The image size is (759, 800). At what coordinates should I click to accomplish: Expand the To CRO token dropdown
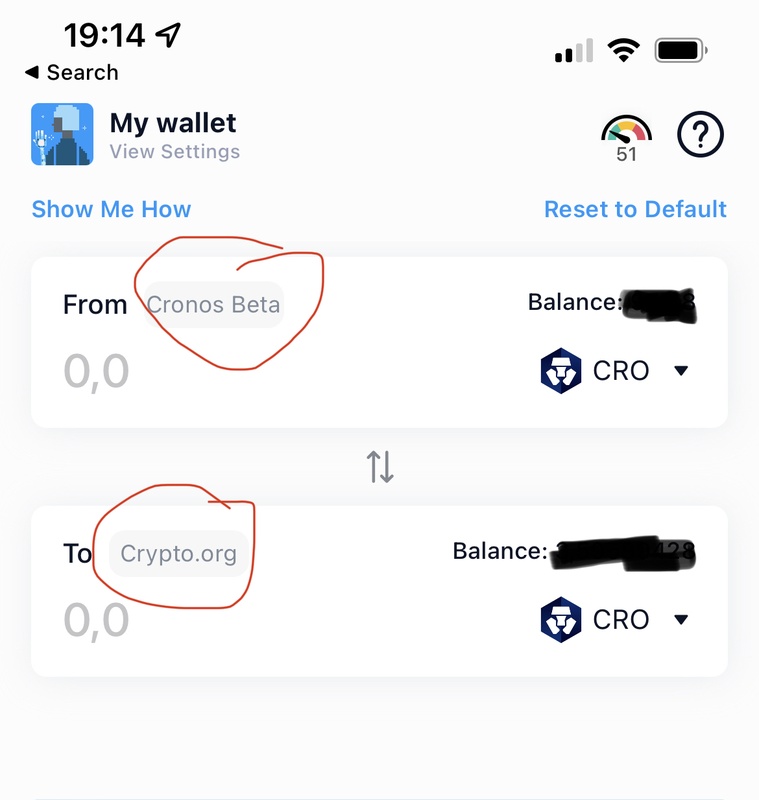(615, 620)
